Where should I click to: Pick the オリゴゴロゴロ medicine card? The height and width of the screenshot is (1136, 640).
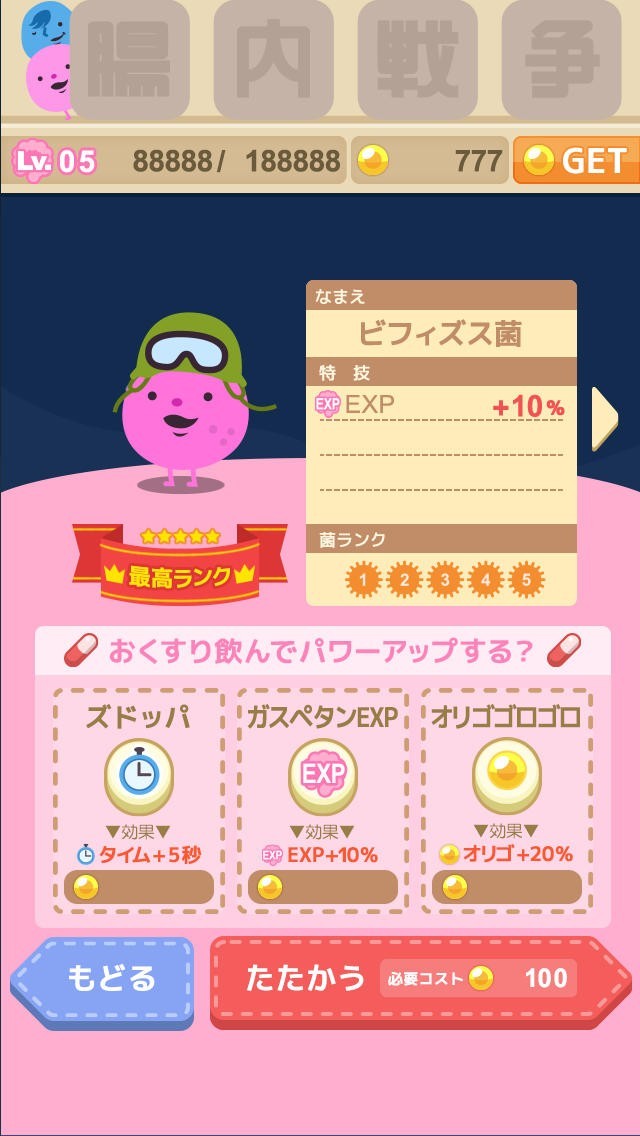(506, 800)
